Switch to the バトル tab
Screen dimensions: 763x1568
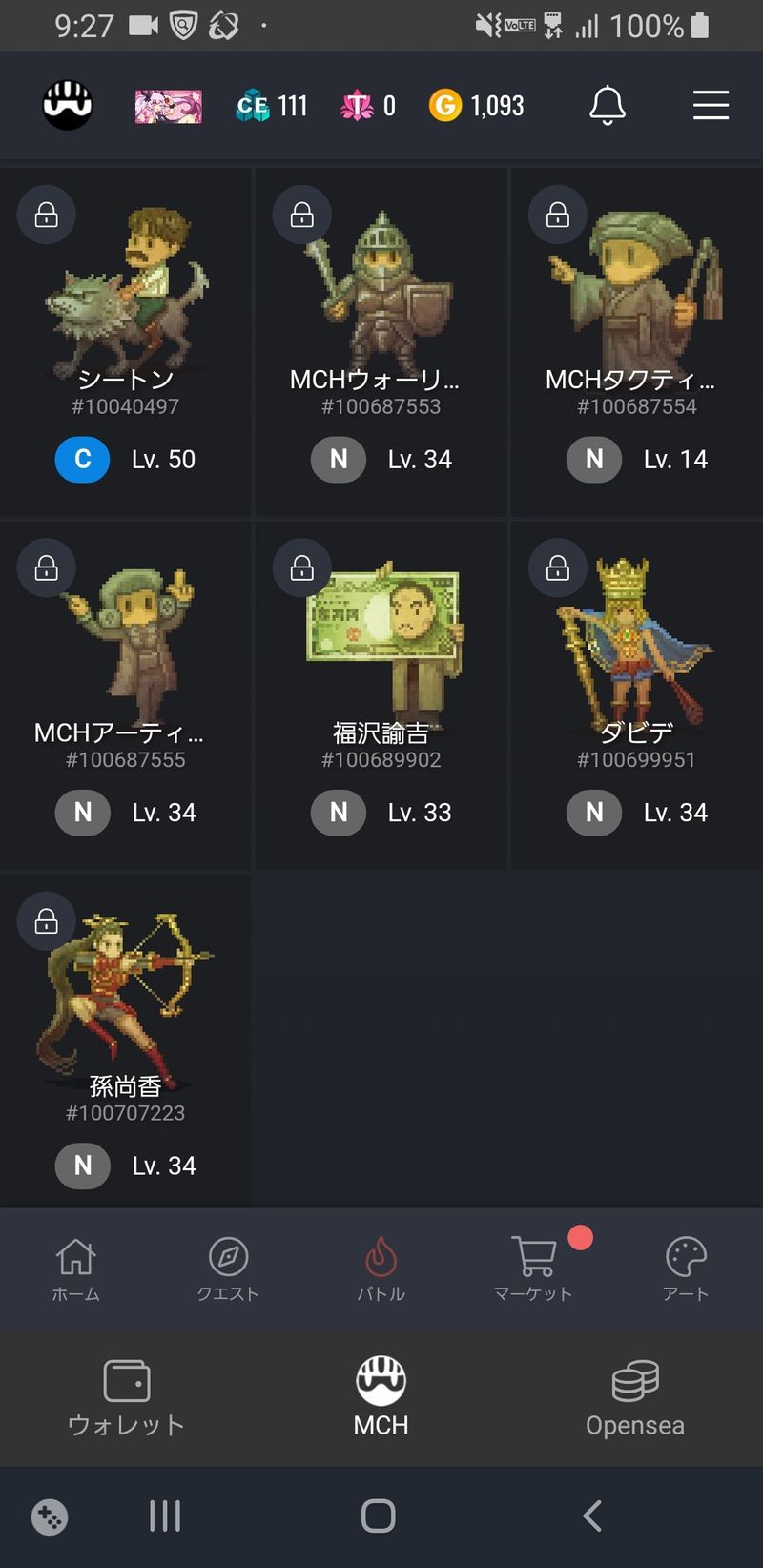coord(381,1269)
